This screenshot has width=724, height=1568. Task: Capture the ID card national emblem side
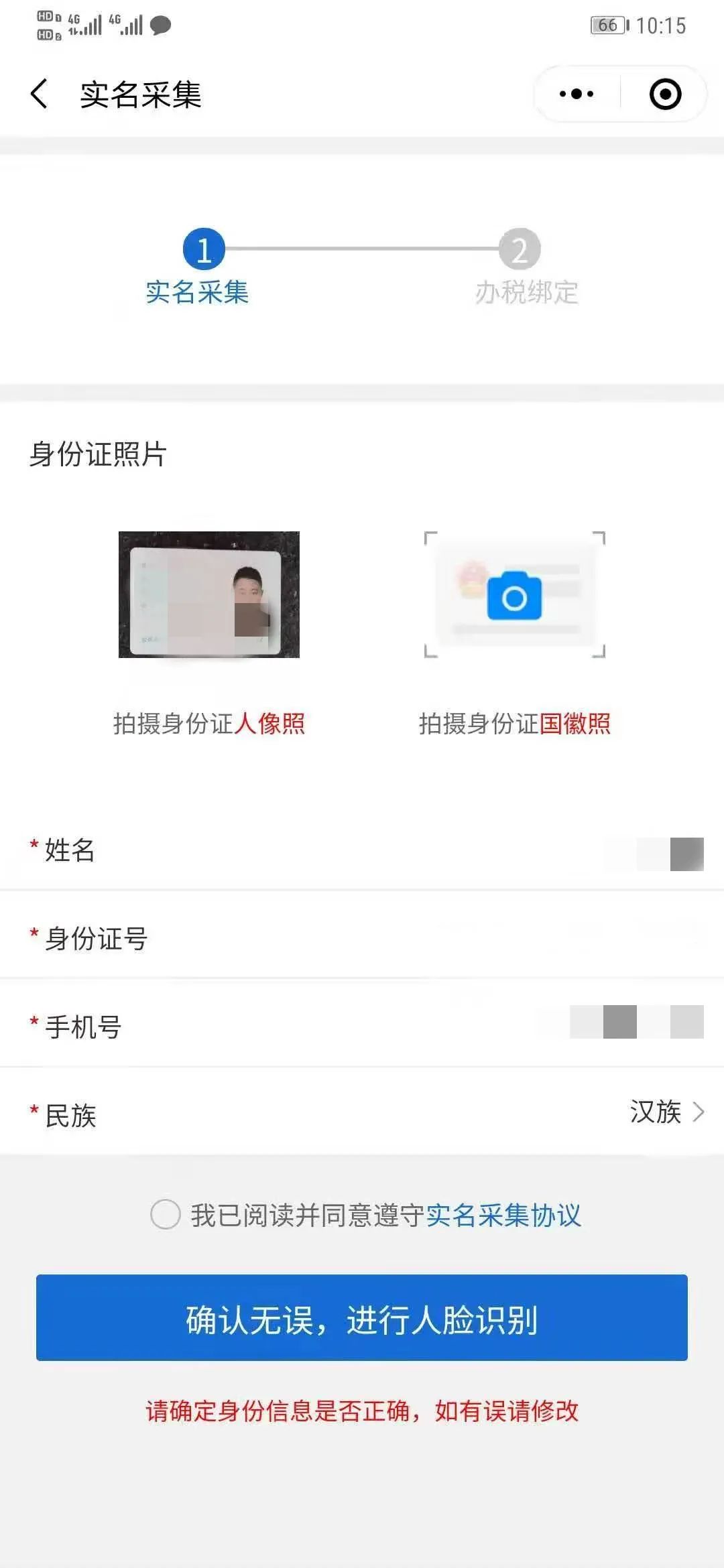[514, 594]
